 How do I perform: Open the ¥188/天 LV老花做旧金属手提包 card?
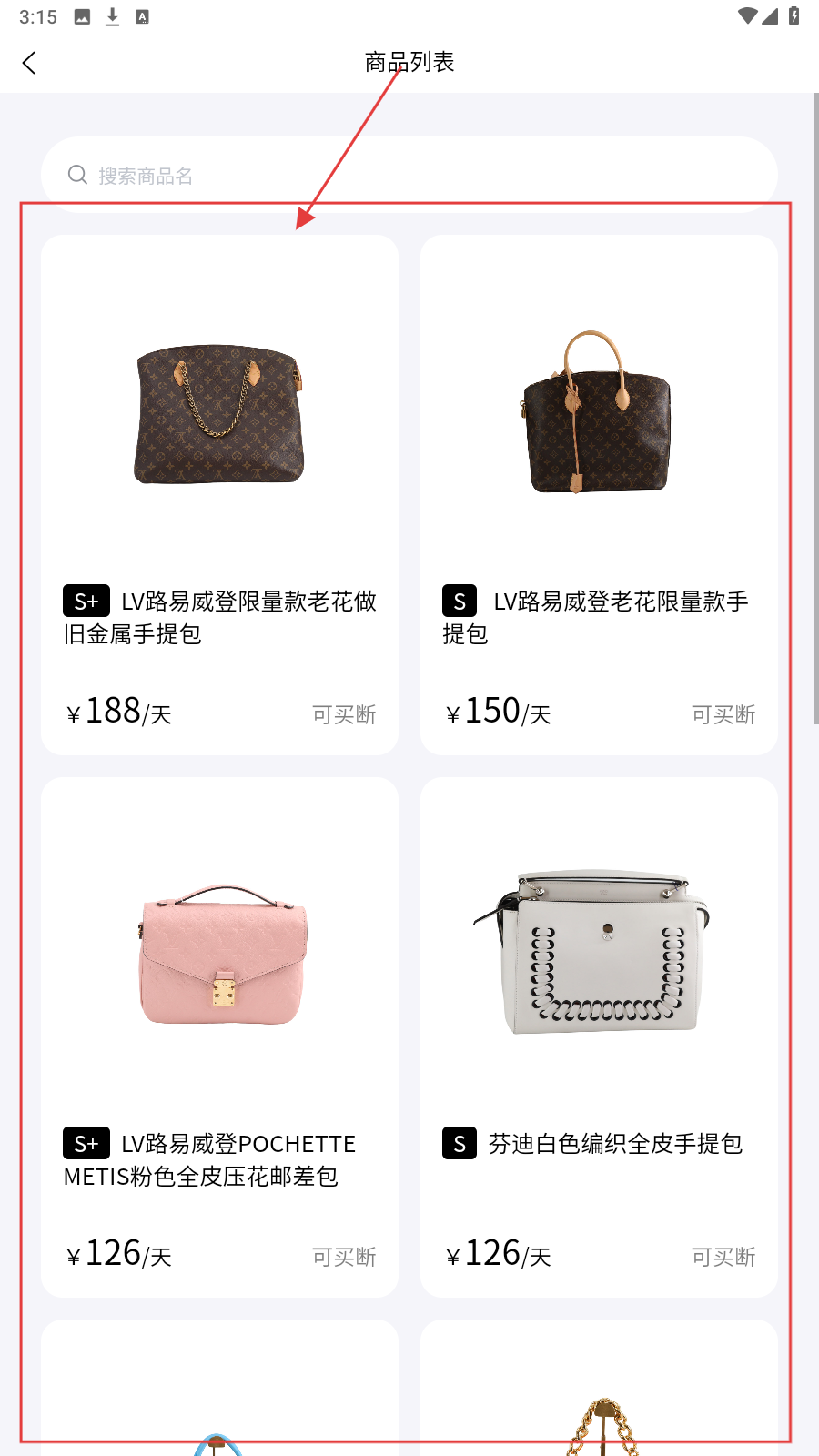pyautogui.click(x=219, y=495)
